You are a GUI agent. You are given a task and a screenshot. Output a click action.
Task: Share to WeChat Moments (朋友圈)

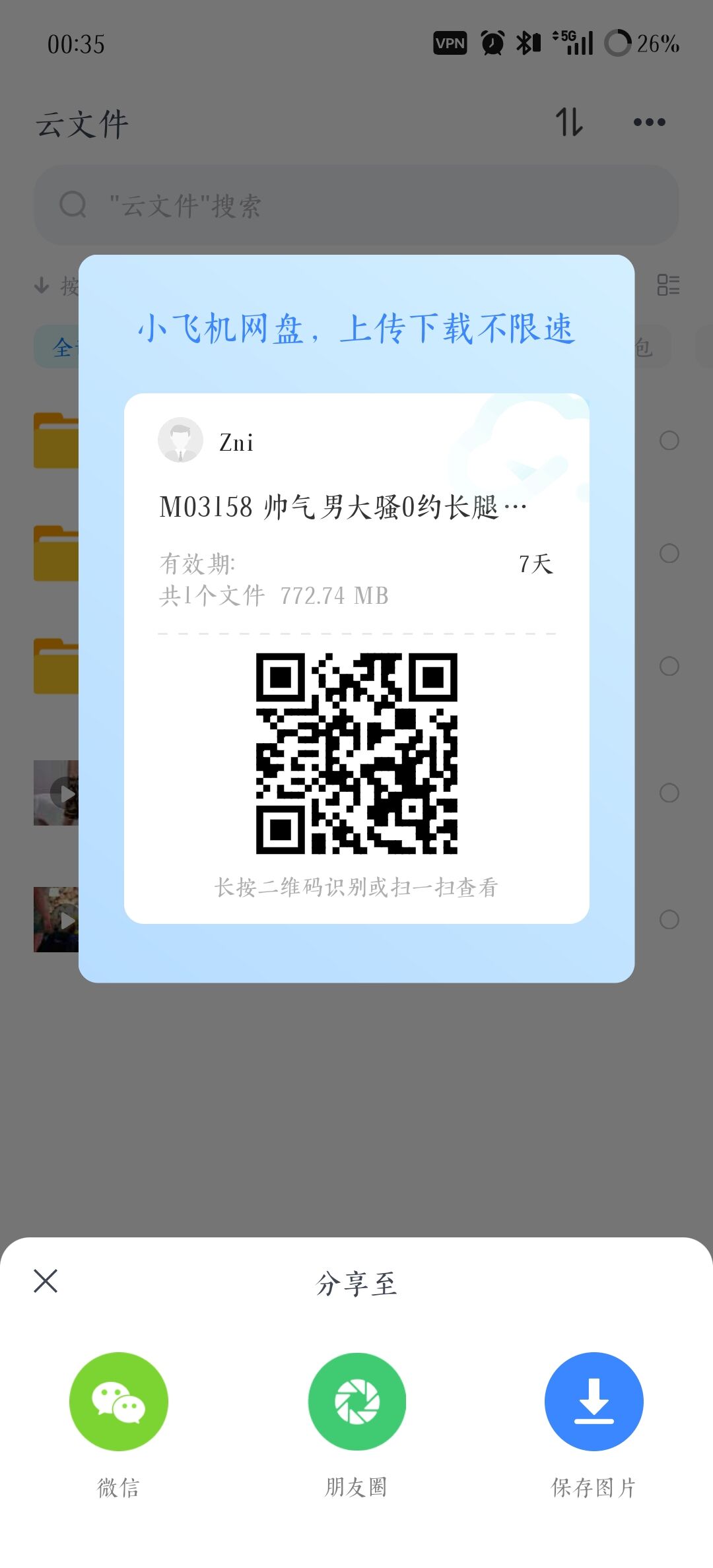tap(356, 1401)
